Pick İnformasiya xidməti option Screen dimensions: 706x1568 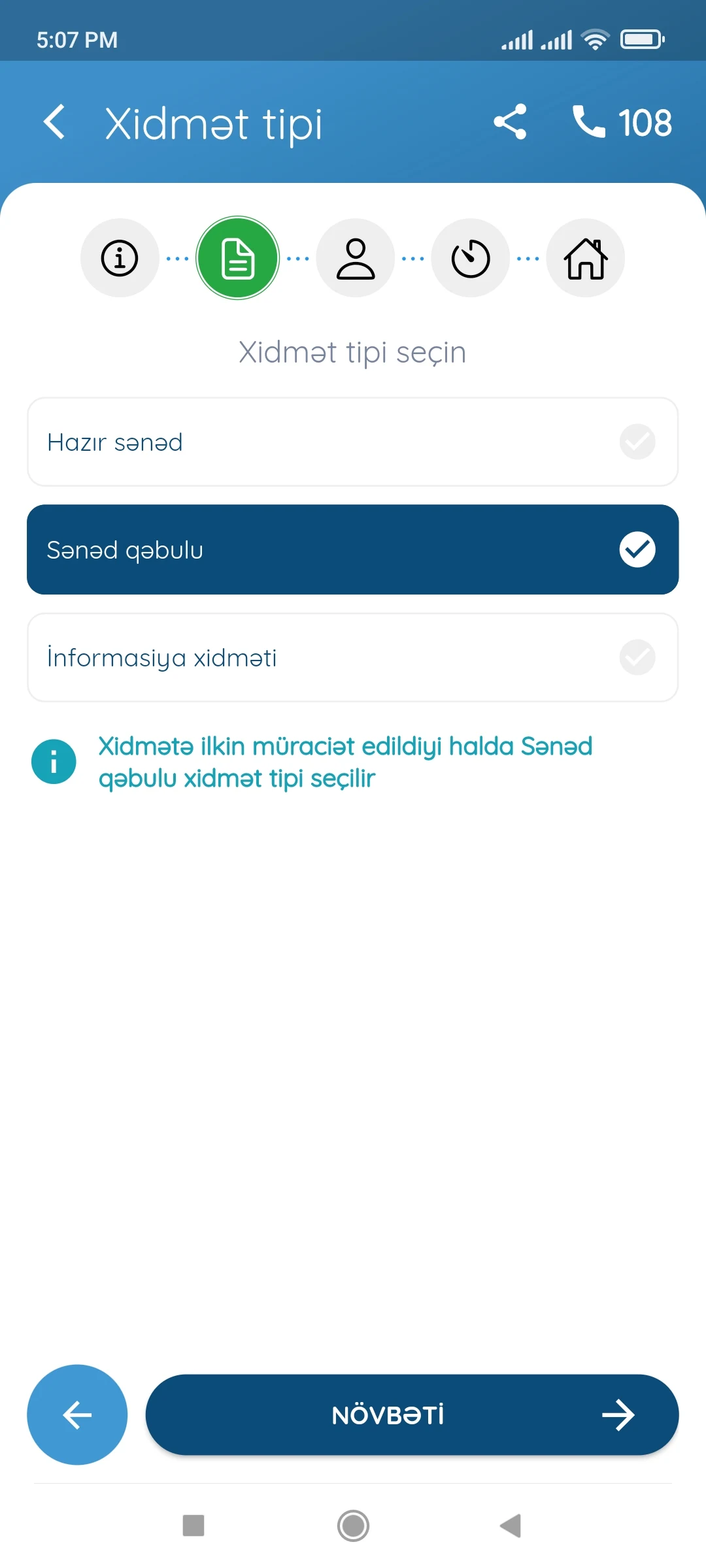(353, 657)
